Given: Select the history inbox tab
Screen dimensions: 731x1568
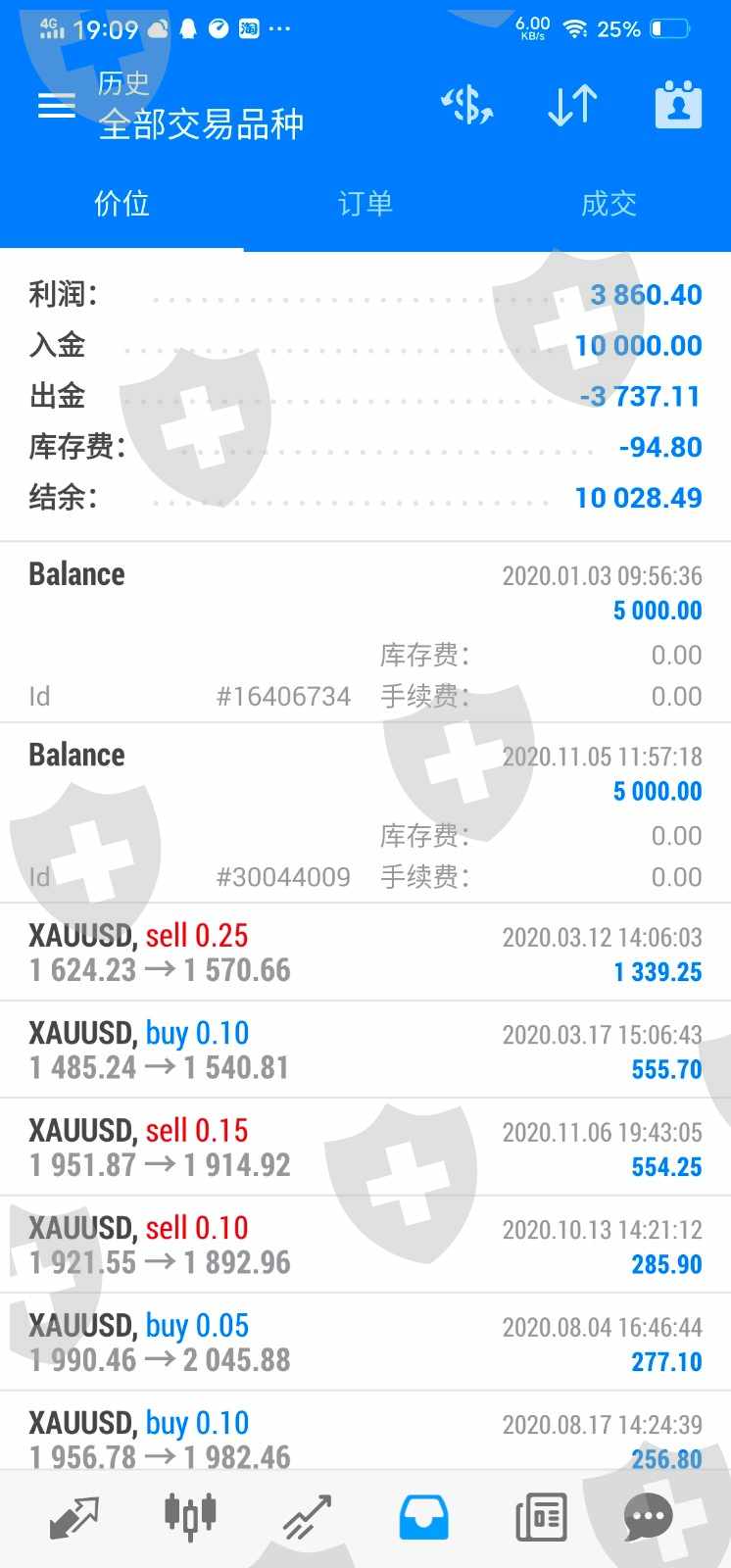Looking at the screenshot, I should [x=423, y=1518].
